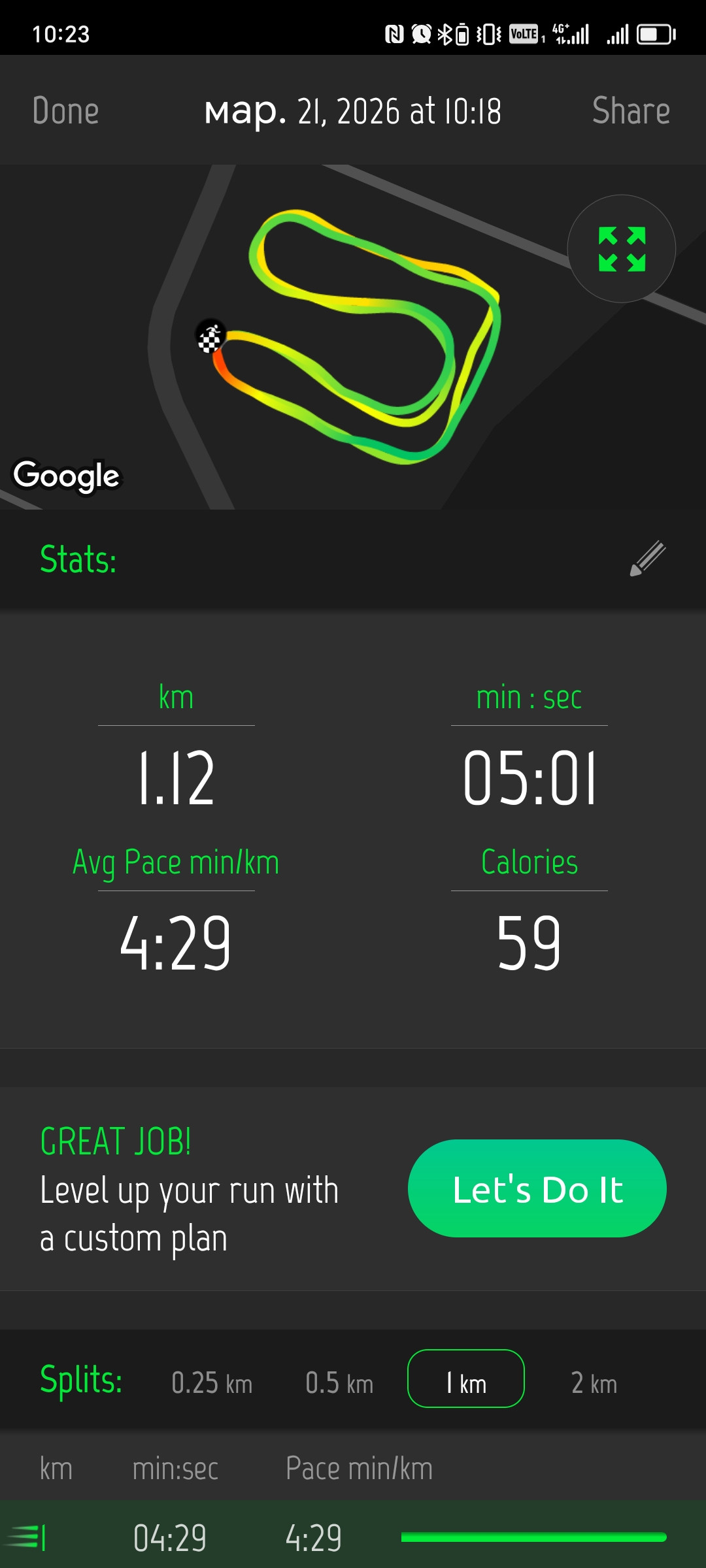Select the 1 km splits option
Viewport: 706px width, 1568px height.
(x=466, y=1379)
